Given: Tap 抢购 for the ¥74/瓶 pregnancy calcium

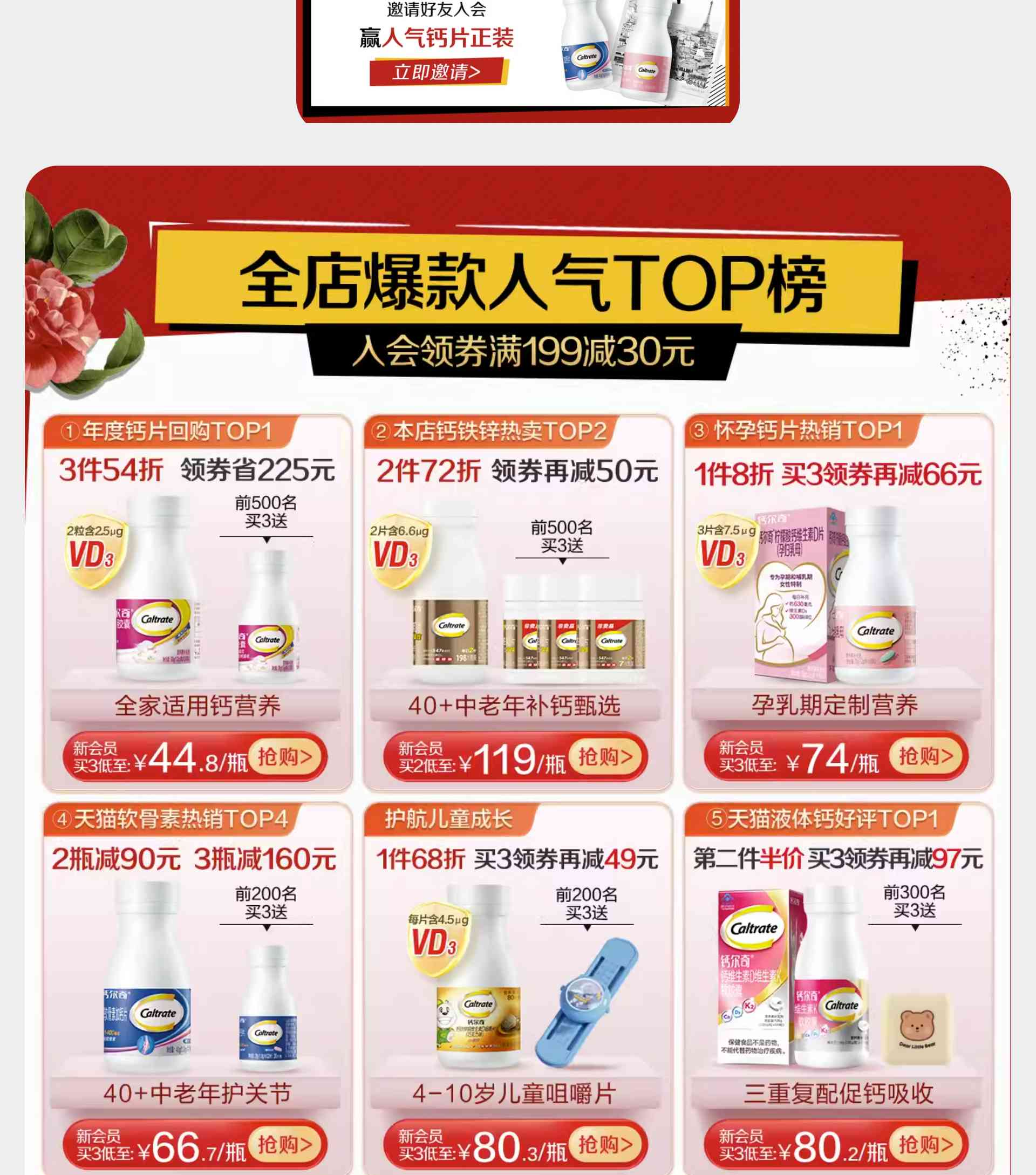Looking at the screenshot, I should (925, 756).
